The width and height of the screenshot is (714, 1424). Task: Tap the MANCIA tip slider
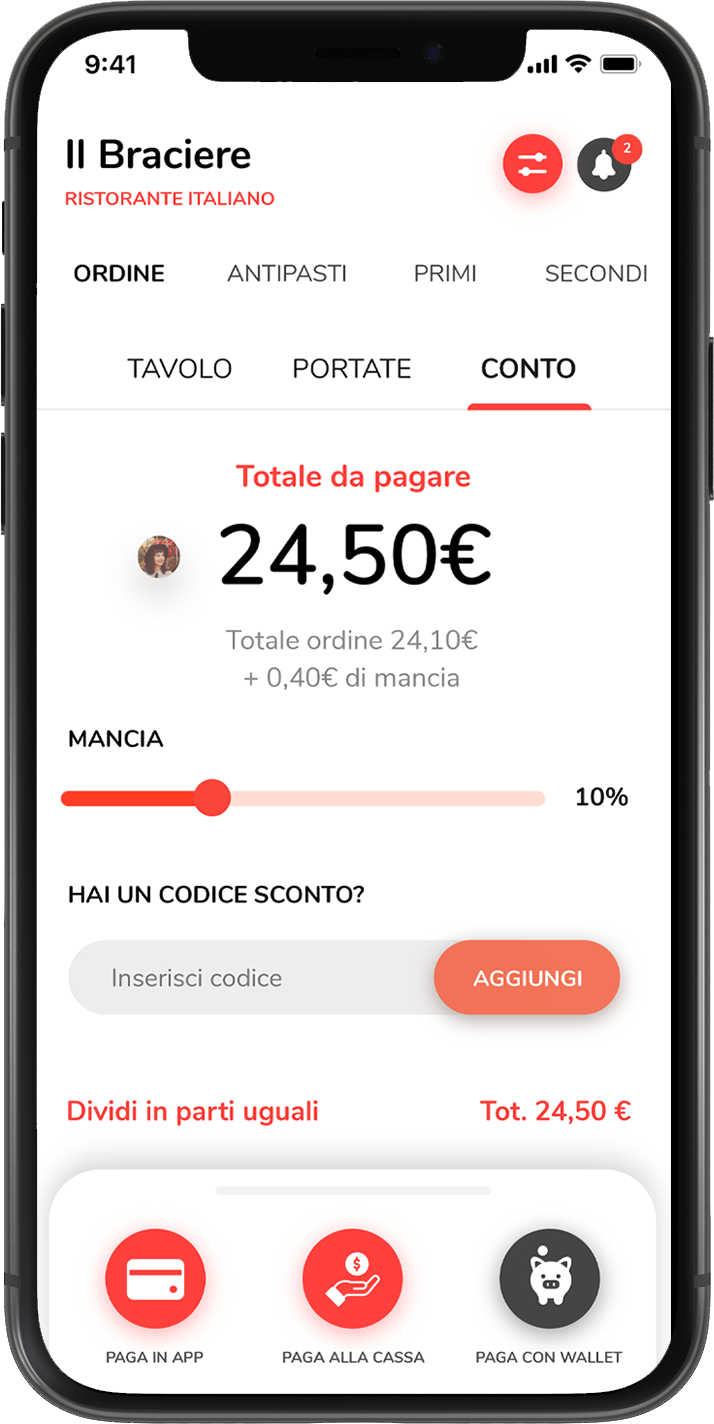212,798
